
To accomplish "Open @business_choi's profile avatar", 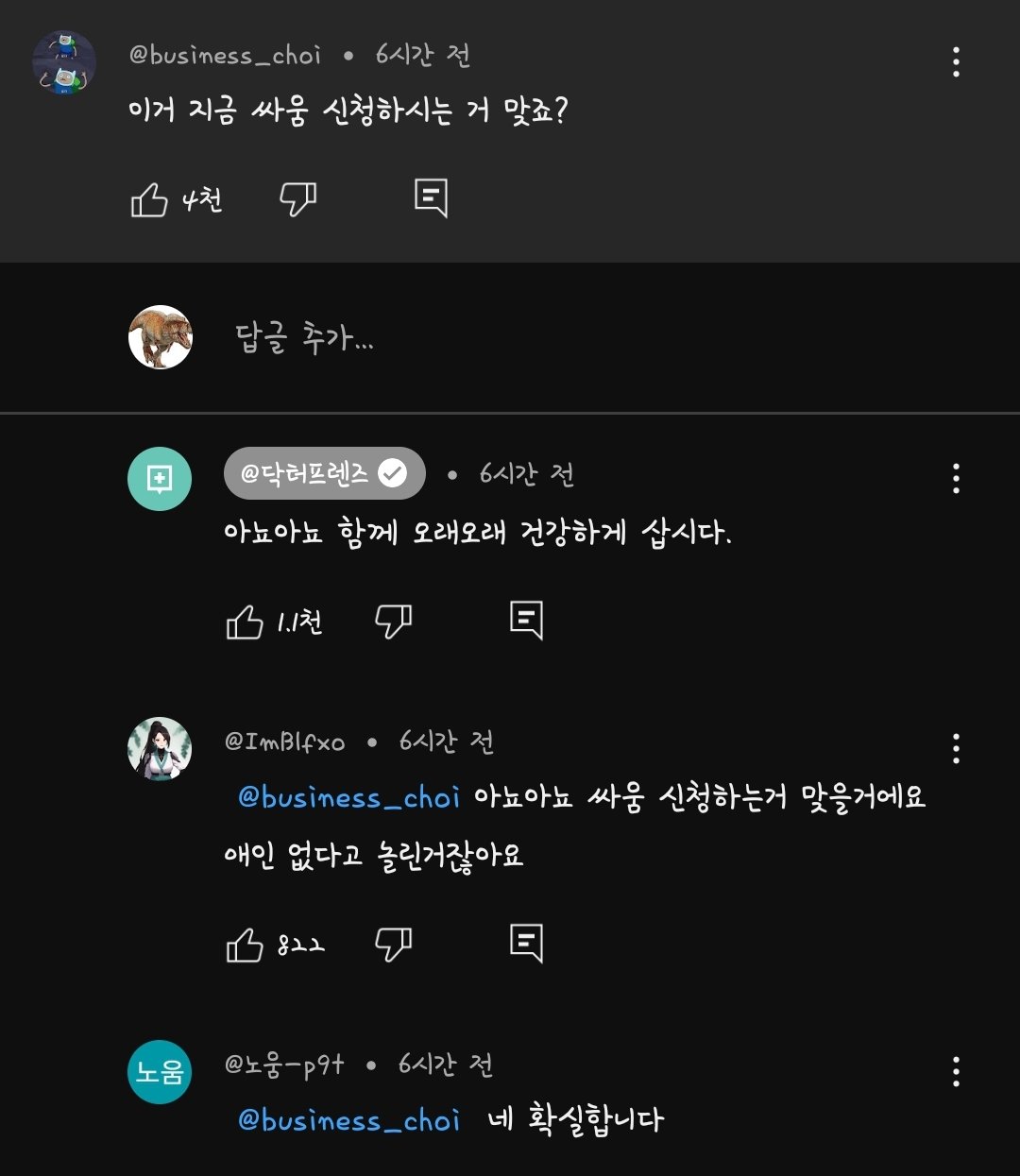I will [x=64, y=62].
